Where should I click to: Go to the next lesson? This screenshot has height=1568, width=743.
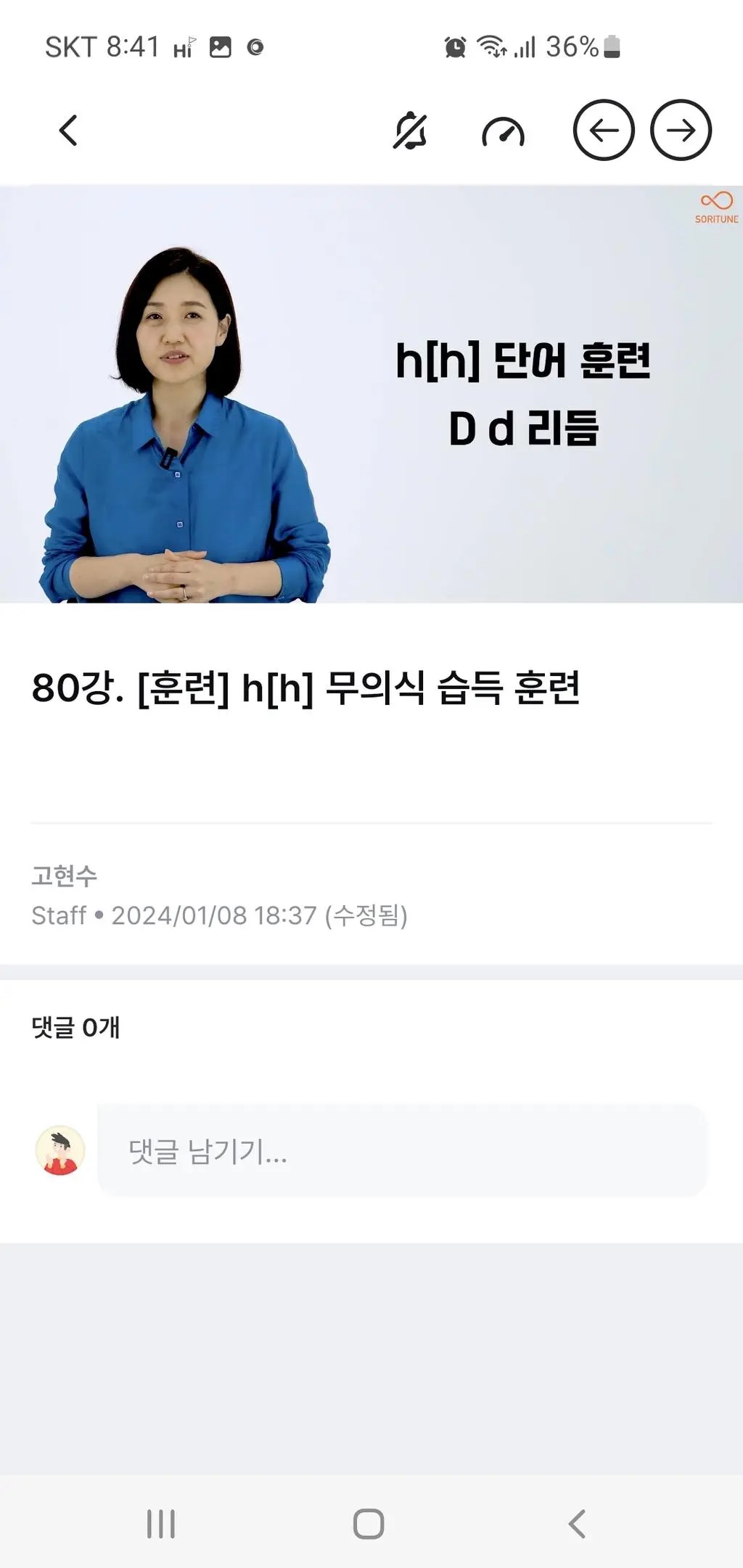(x=681, y=131)
